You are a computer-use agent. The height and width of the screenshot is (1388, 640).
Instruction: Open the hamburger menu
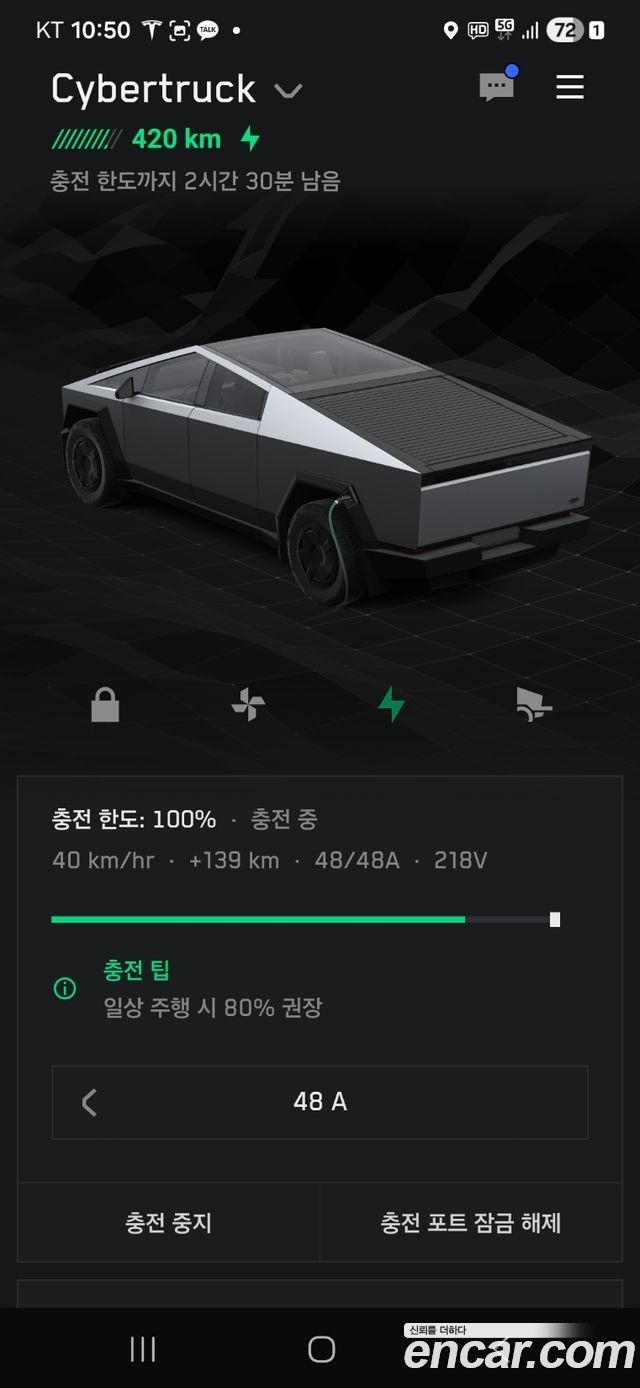click(570, 88)
